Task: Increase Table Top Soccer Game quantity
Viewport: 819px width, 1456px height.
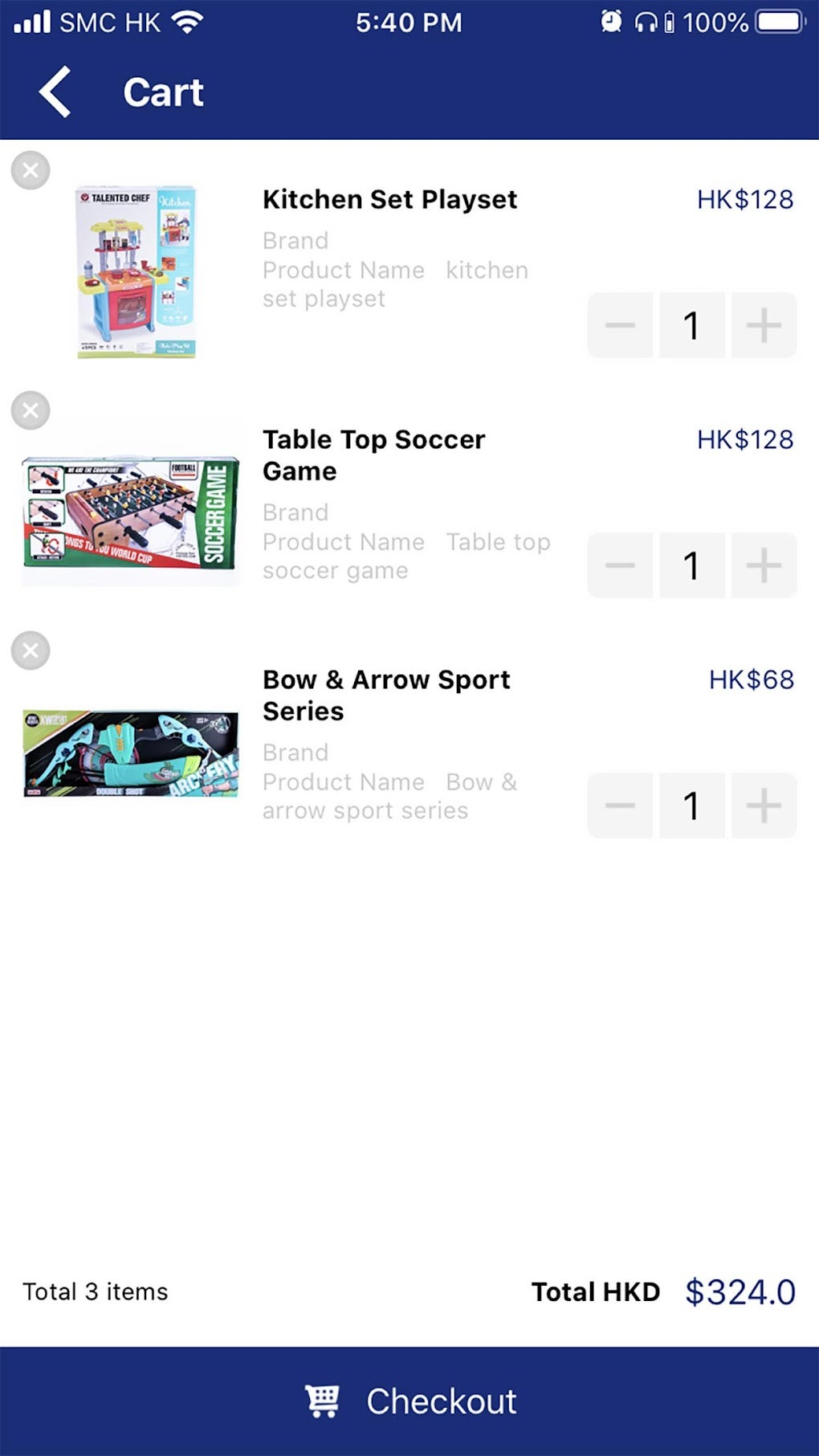Action: [x=764, y=565]
